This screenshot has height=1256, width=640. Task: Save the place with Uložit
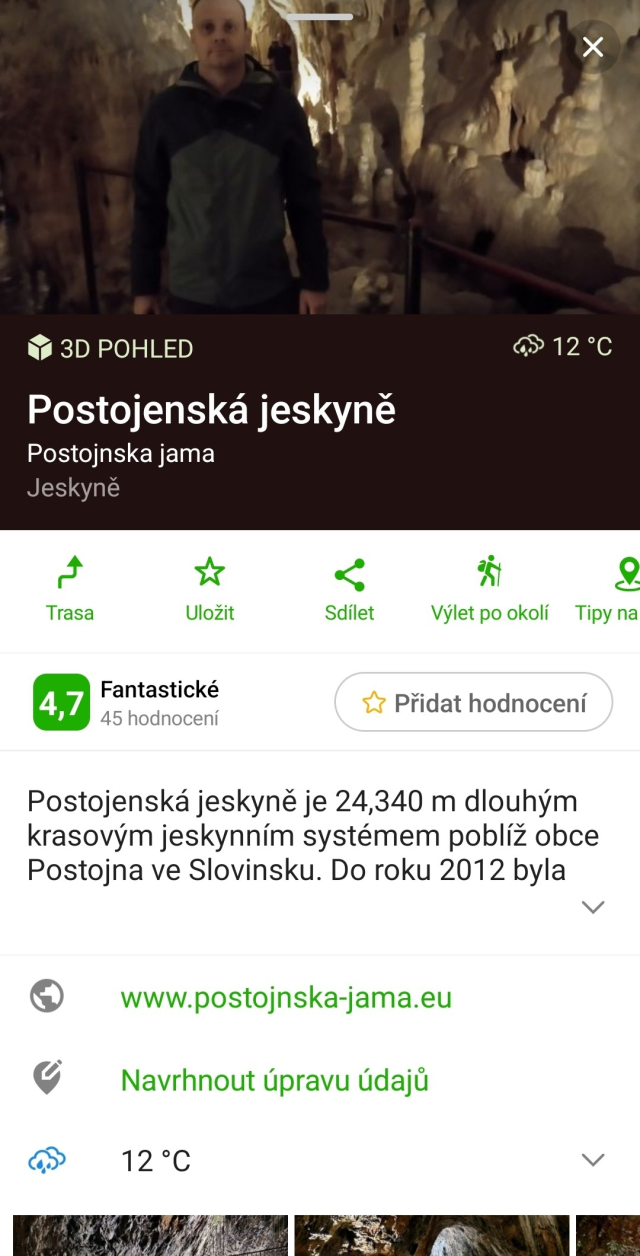209,589
